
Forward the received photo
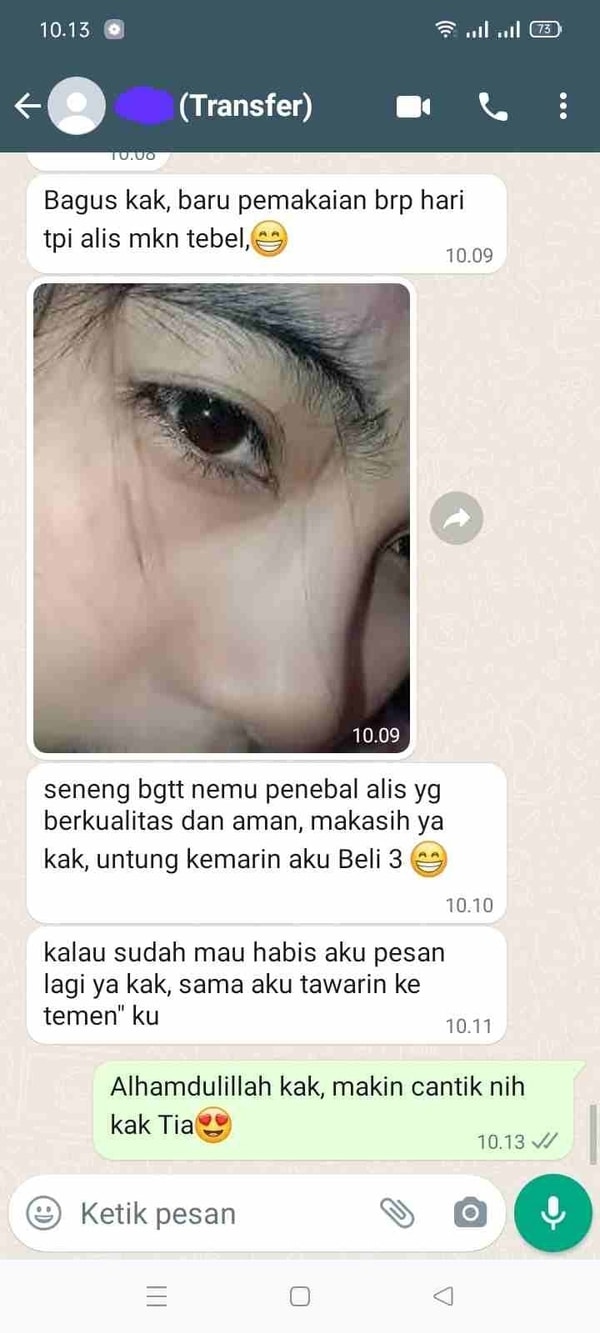click(x=456, y=518)
